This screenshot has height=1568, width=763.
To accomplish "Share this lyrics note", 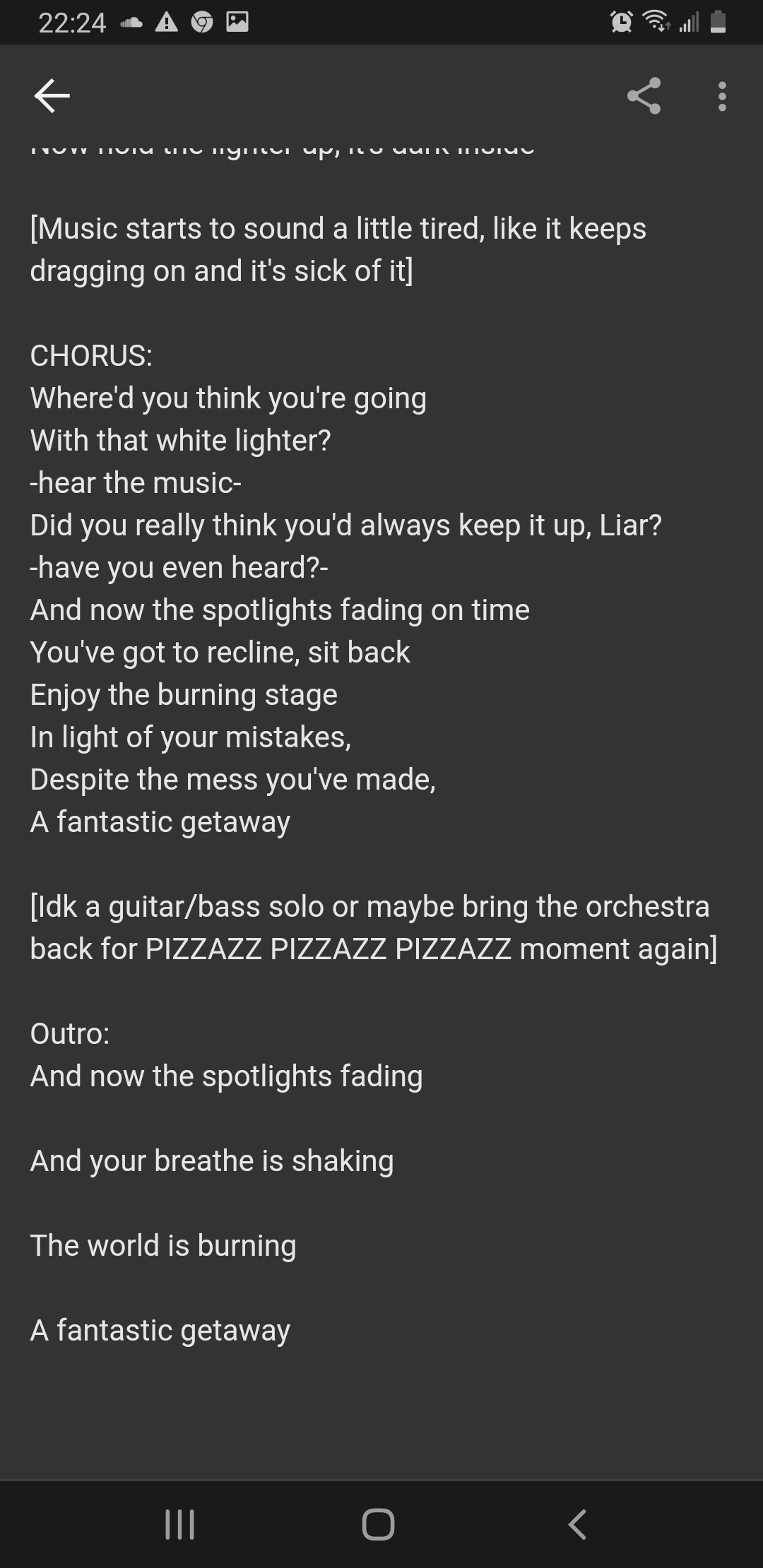I will (x=644, y=96).
